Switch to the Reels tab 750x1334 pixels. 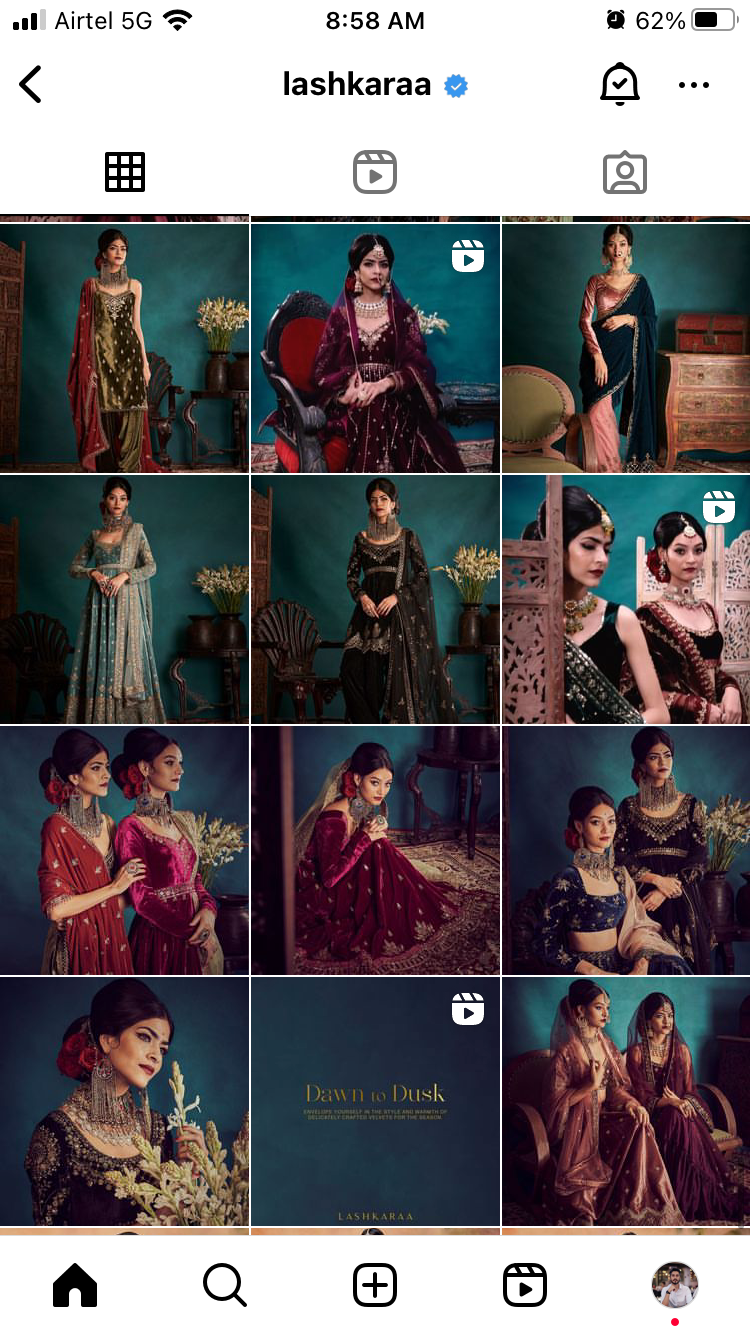(x=375, y=172)
